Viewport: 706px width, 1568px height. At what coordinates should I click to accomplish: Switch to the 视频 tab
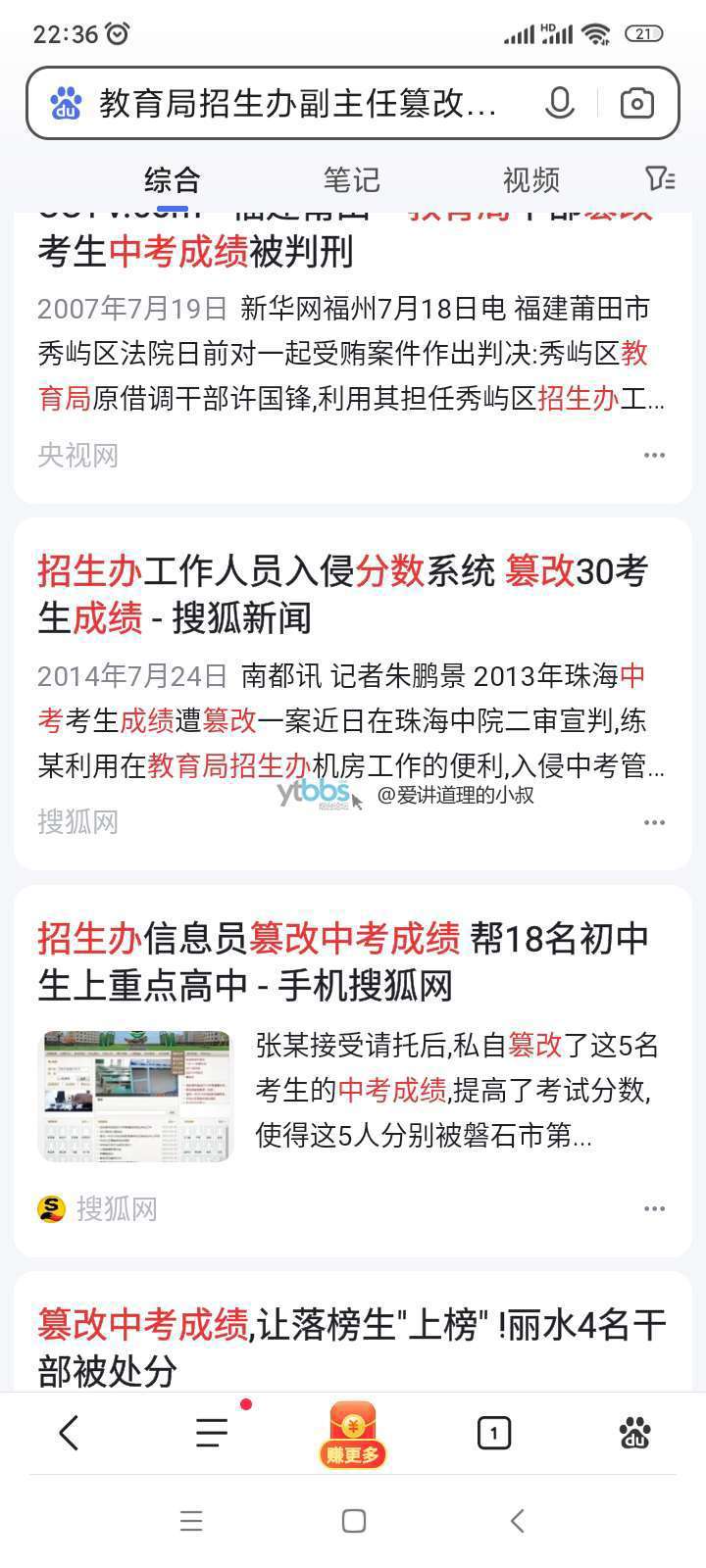click(x=530, y=179)
